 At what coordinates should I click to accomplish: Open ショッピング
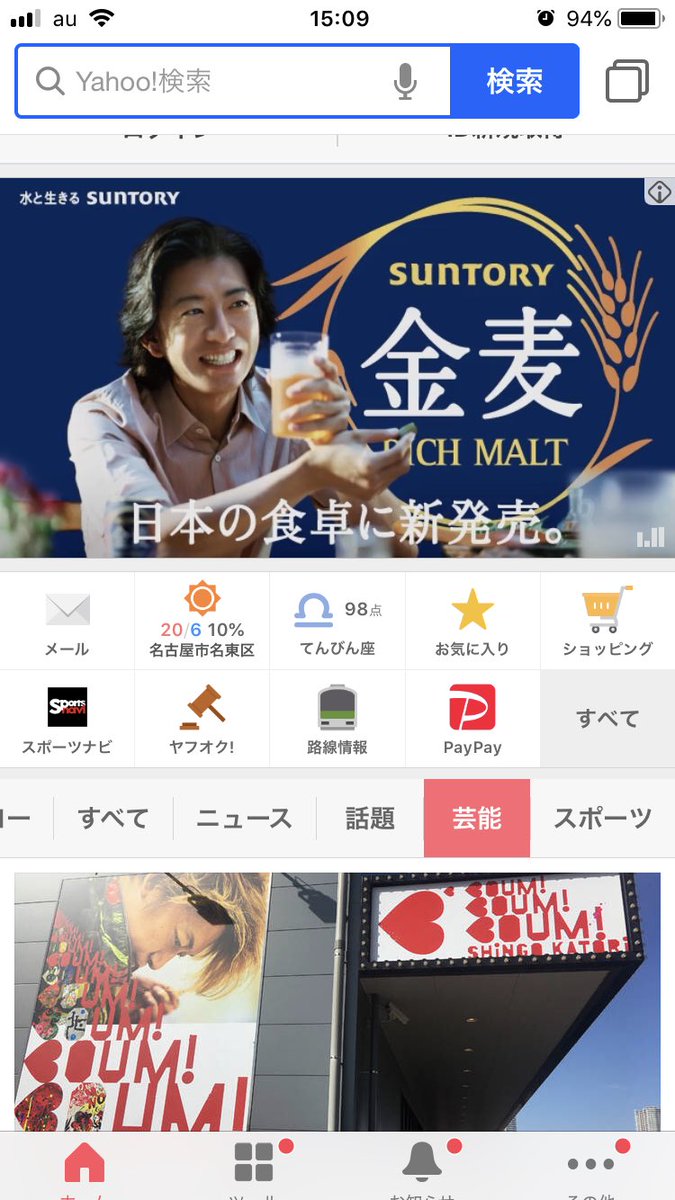[x=607, y=621]
